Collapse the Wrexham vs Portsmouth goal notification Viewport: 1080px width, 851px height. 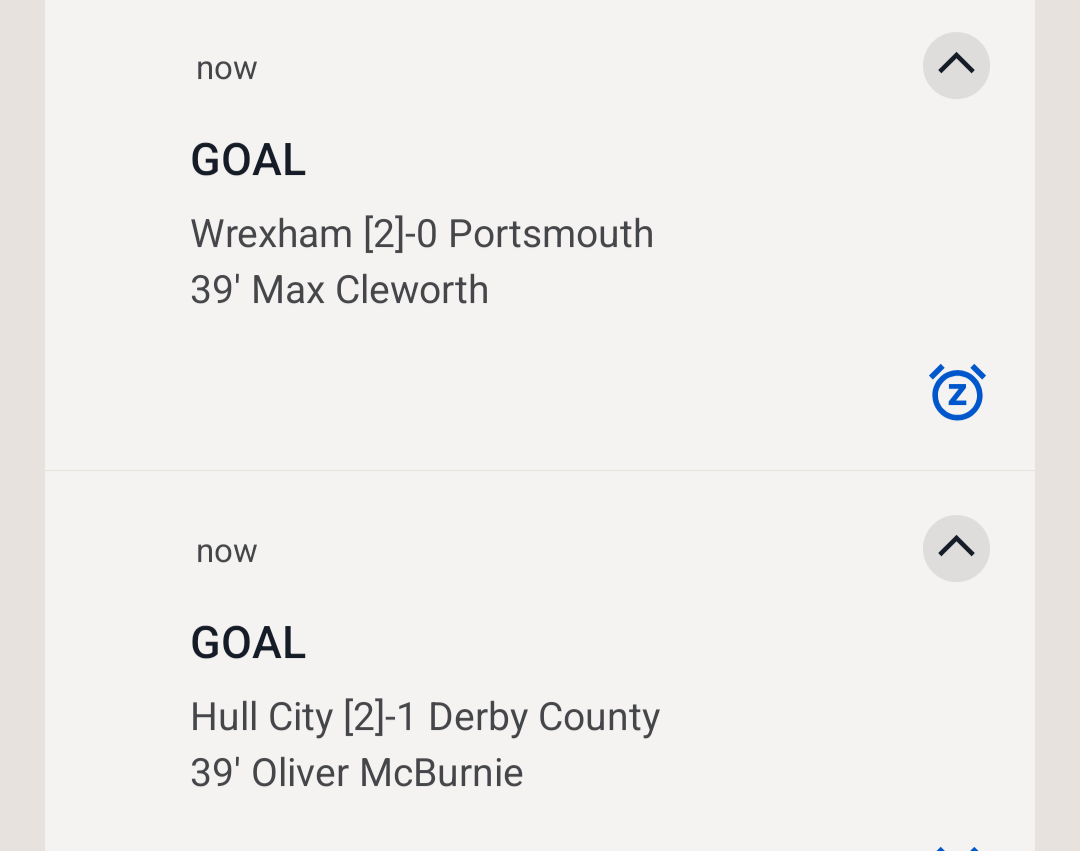pos(956,66)
